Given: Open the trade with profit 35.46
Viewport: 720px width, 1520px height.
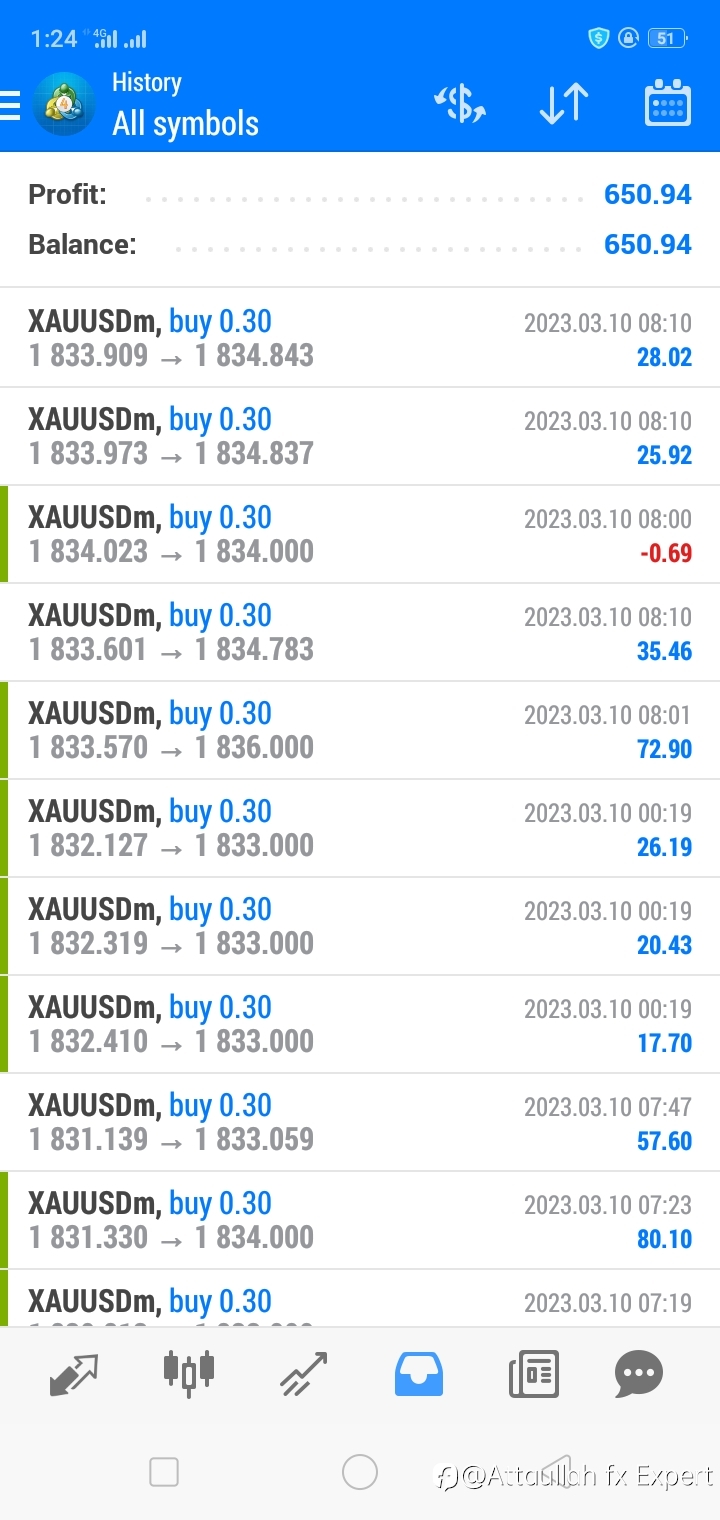Looking at the screenshot, I should coord(360,632).
